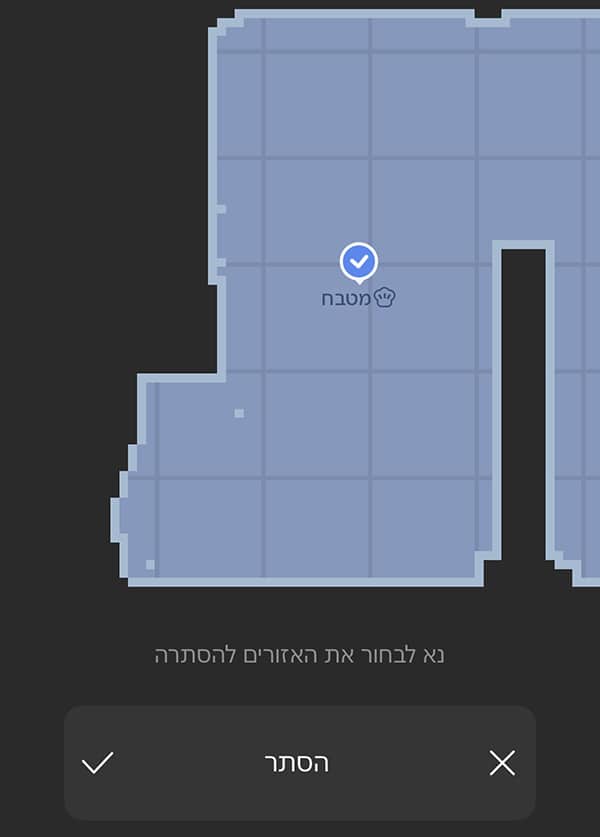
Task: Confirm hiding with the checkmark icon
Action: click(97, 763)
